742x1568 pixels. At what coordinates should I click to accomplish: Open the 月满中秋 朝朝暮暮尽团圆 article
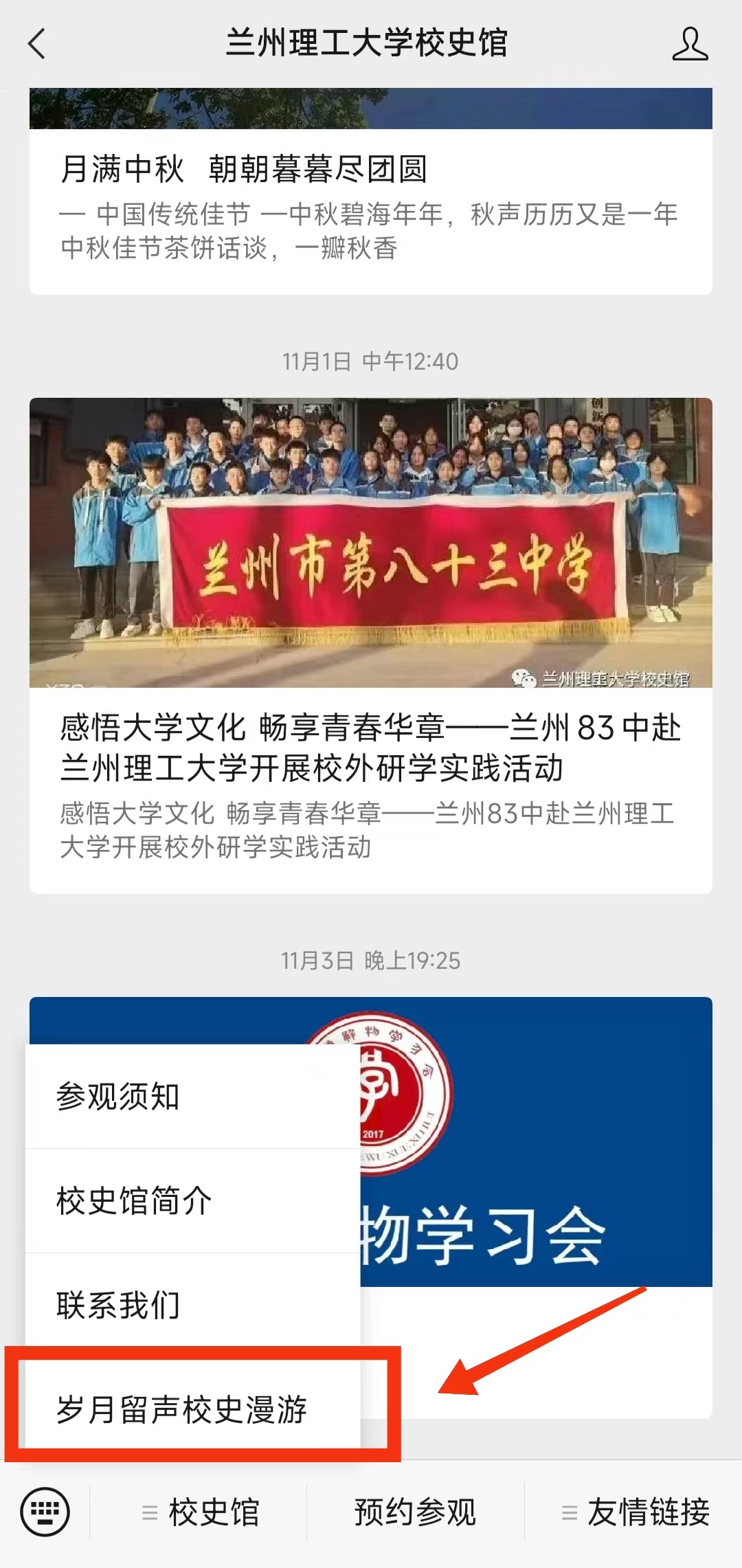[370, 206]
